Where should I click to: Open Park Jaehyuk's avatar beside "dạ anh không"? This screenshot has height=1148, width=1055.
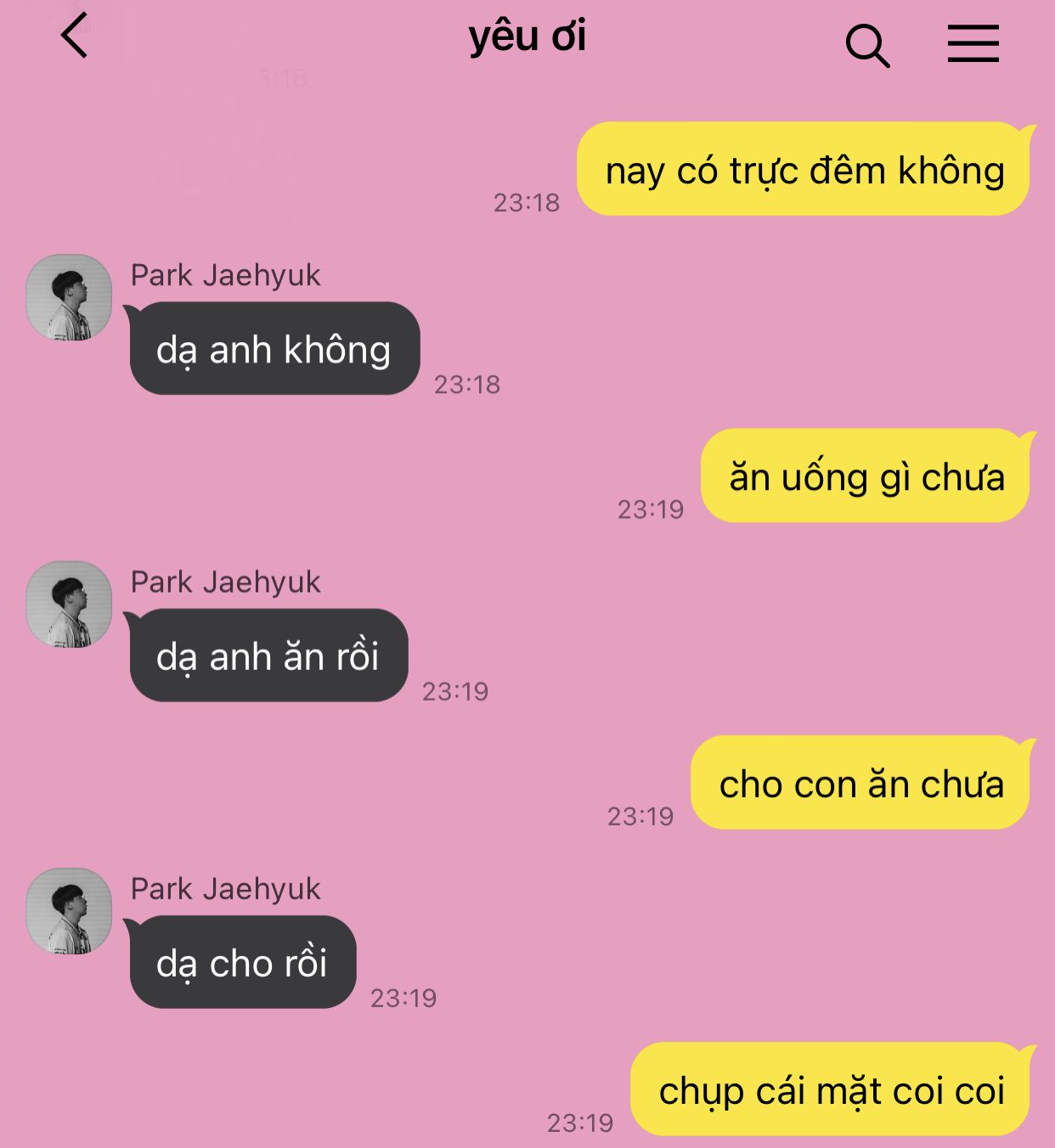click(x=69, y=297)
